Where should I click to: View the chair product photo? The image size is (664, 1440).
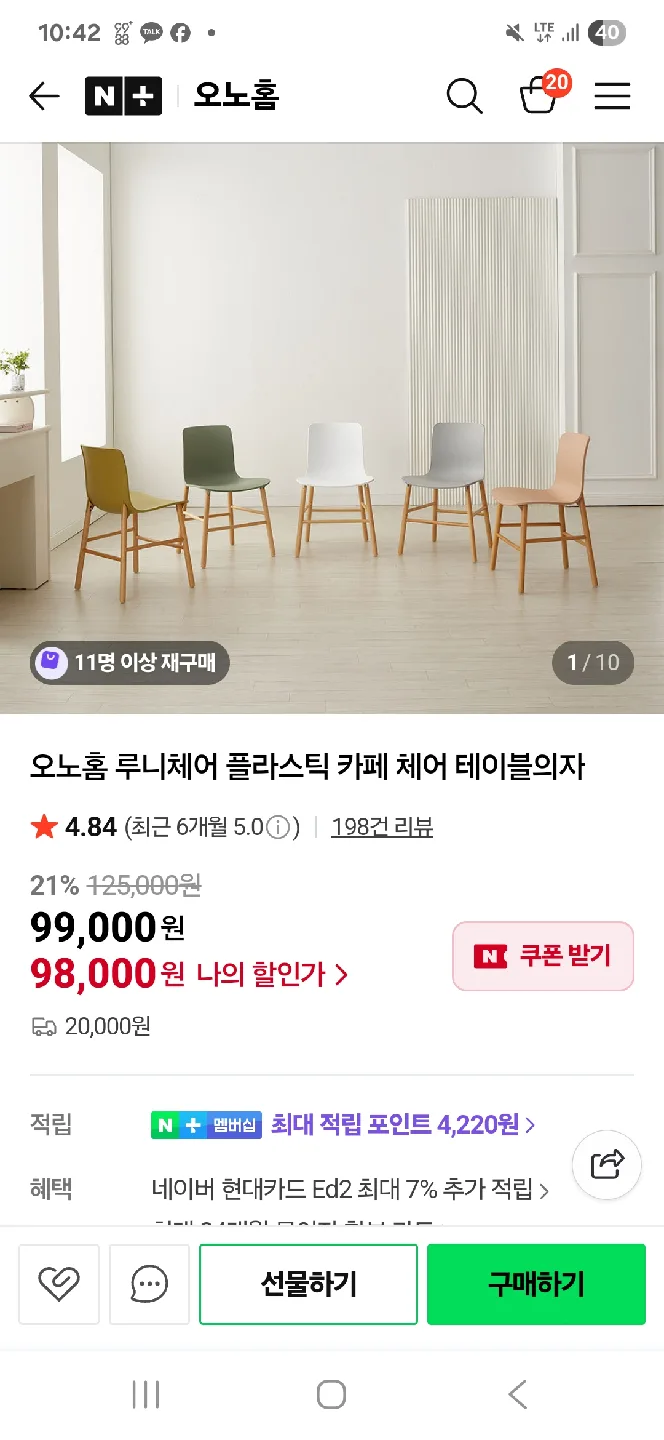pyautogui.click(x=332, y=430)
